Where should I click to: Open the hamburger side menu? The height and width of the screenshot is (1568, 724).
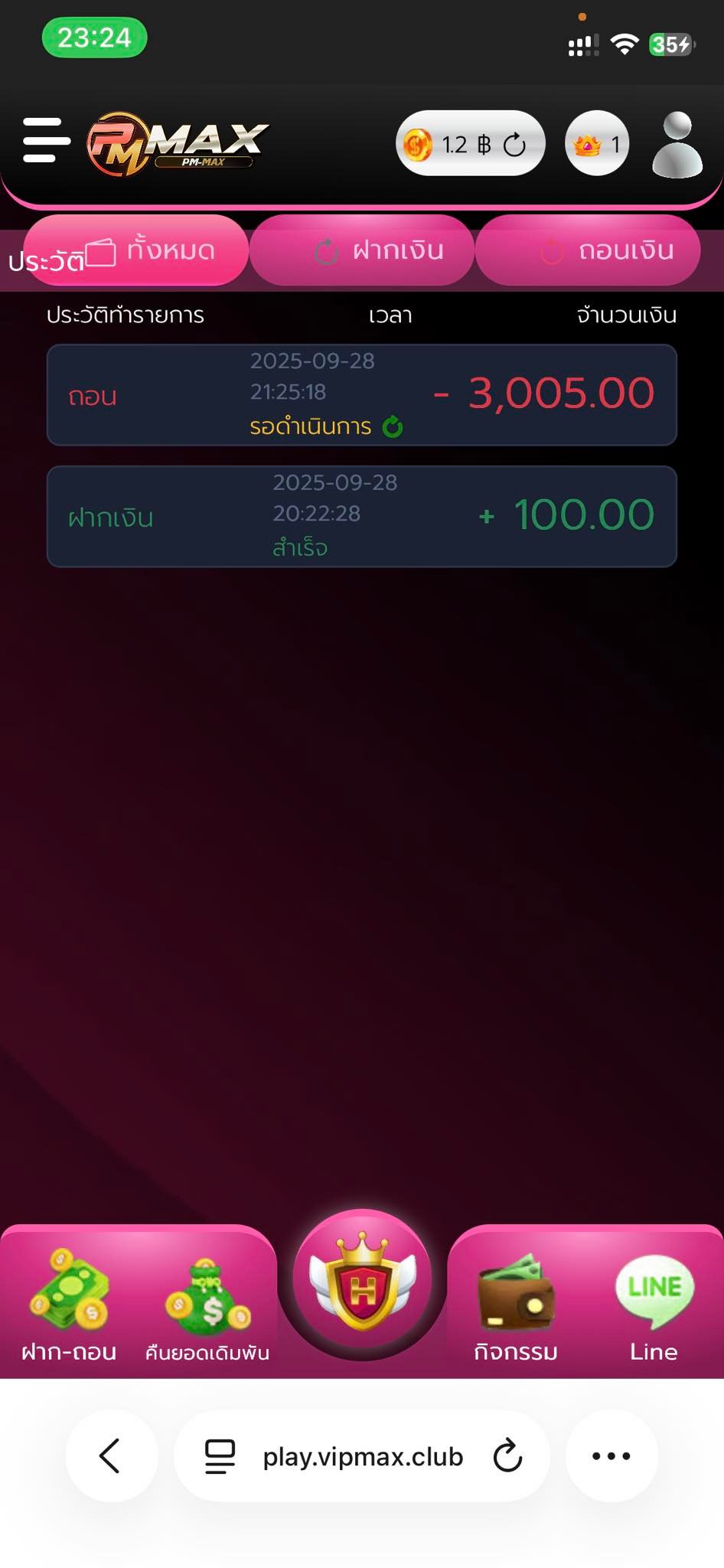click(x=46, y=140)
